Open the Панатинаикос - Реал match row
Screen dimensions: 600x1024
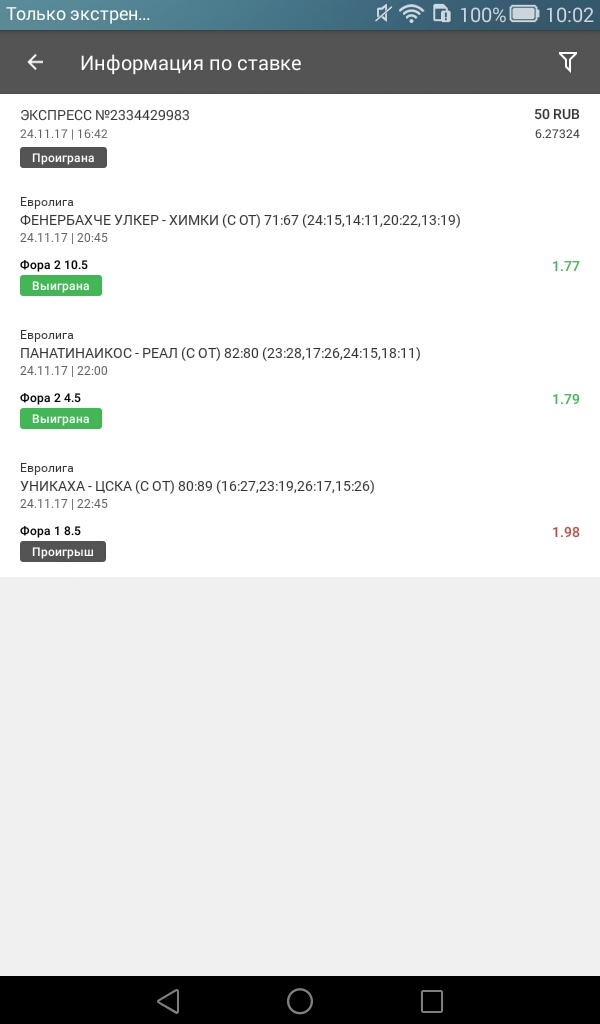pos(220,354)
